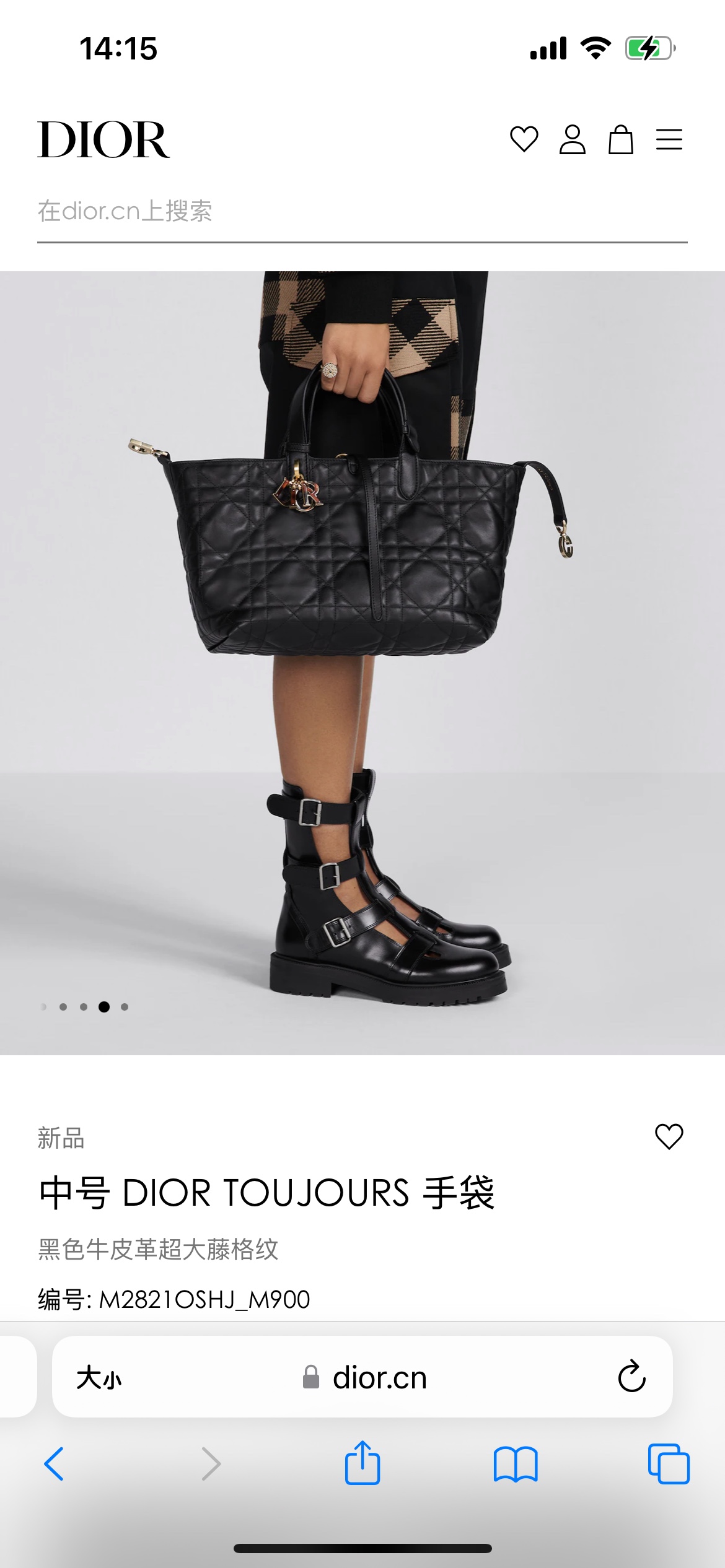Screen dimensions: 725x1568
Task: Open the hamburger menu
Action: coord(669,139)
